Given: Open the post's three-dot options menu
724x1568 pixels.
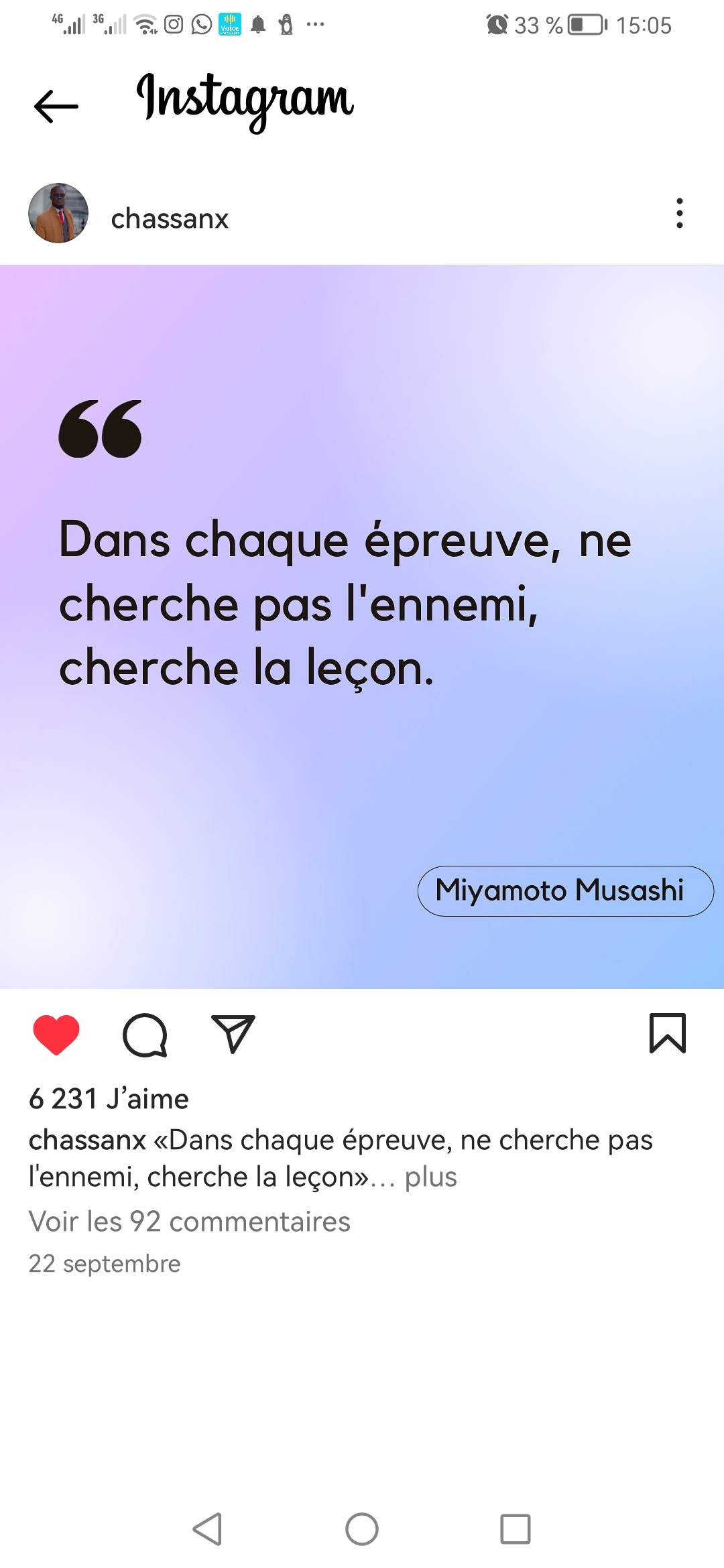Looking at the screenshot, I should tap(679, 213).
